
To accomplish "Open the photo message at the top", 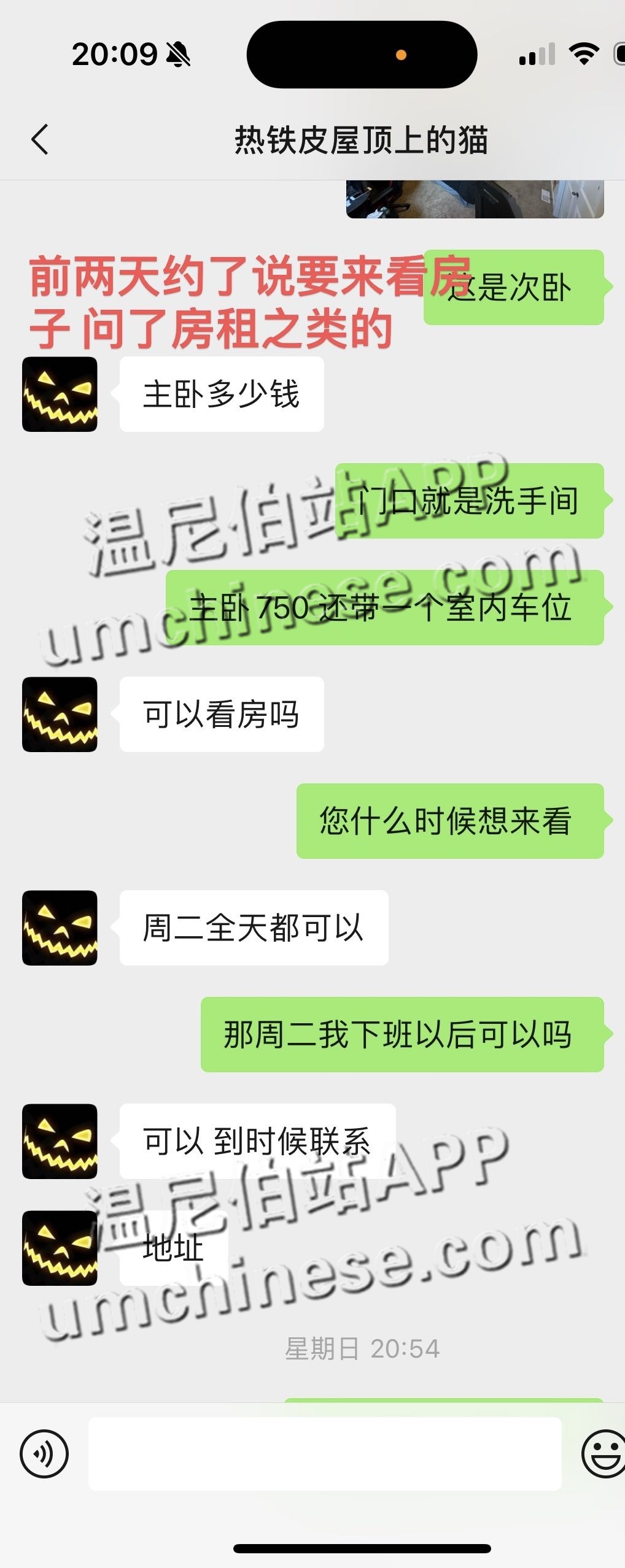I will pos(475,200).
